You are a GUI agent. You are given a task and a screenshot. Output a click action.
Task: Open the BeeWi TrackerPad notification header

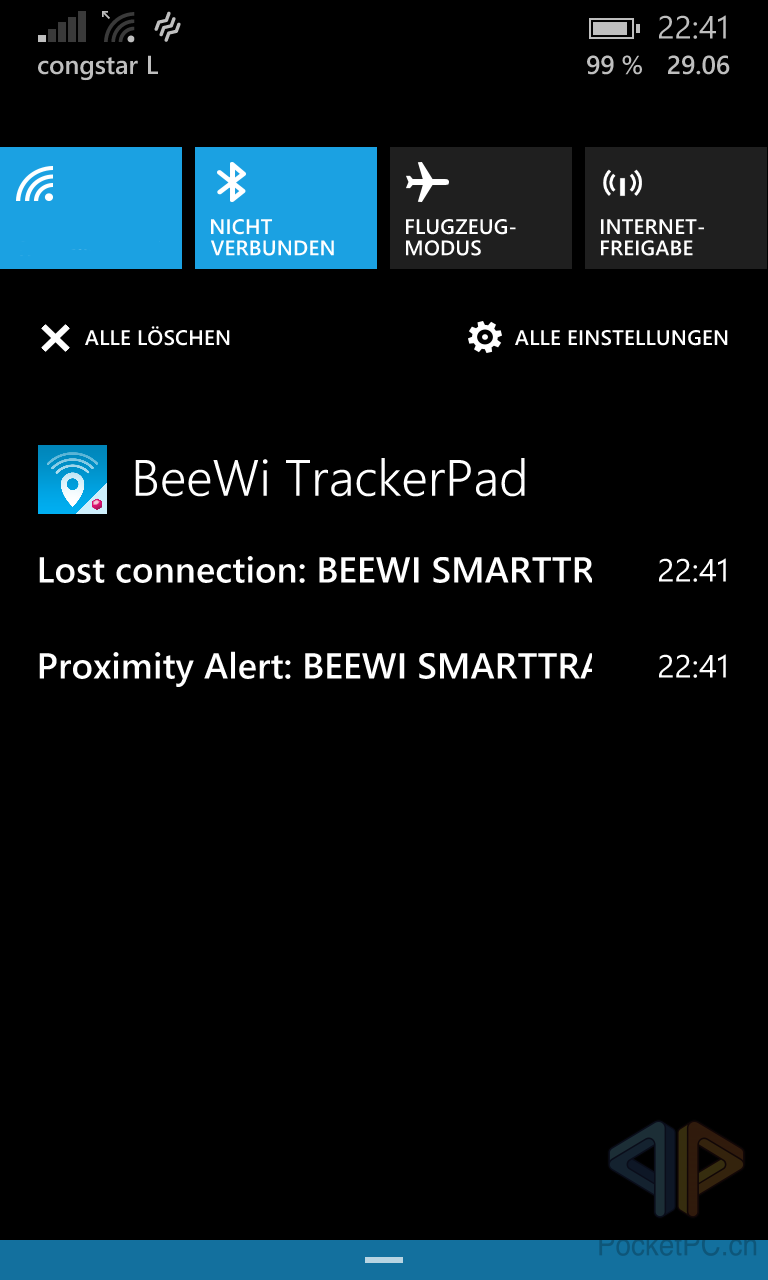[x=283, y=479]
